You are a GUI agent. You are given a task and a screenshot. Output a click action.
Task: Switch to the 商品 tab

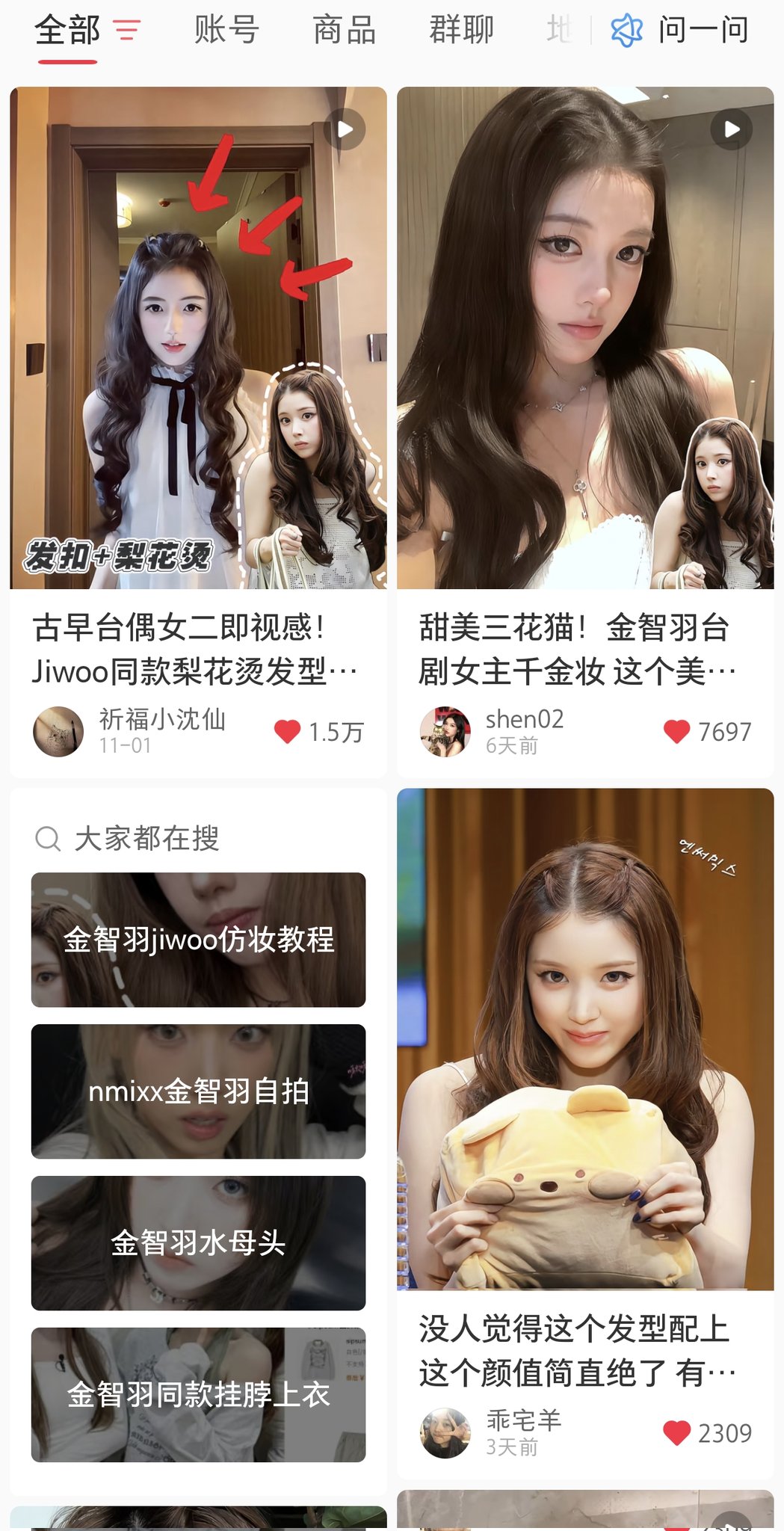[x=345, y=31]
